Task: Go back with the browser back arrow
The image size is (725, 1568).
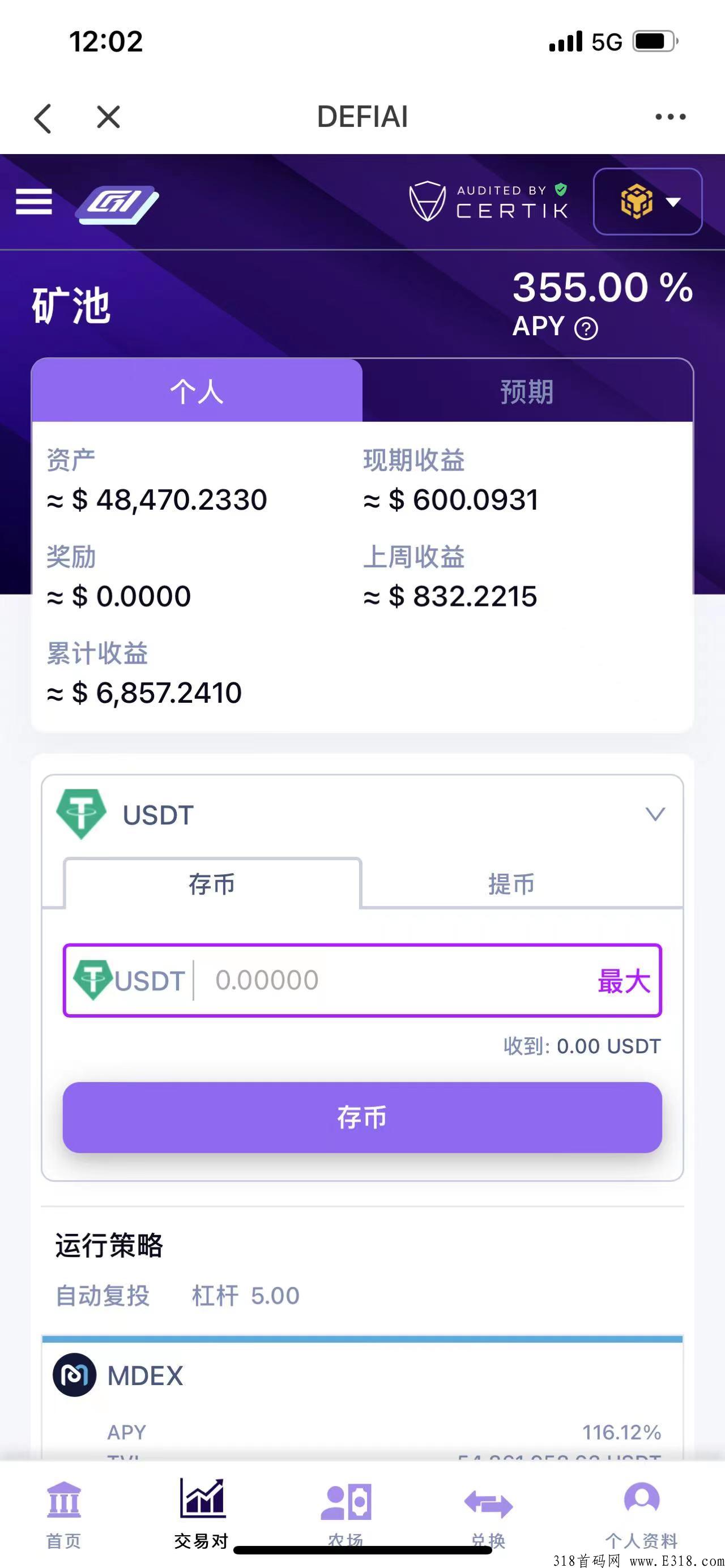Action: point(42,117)
